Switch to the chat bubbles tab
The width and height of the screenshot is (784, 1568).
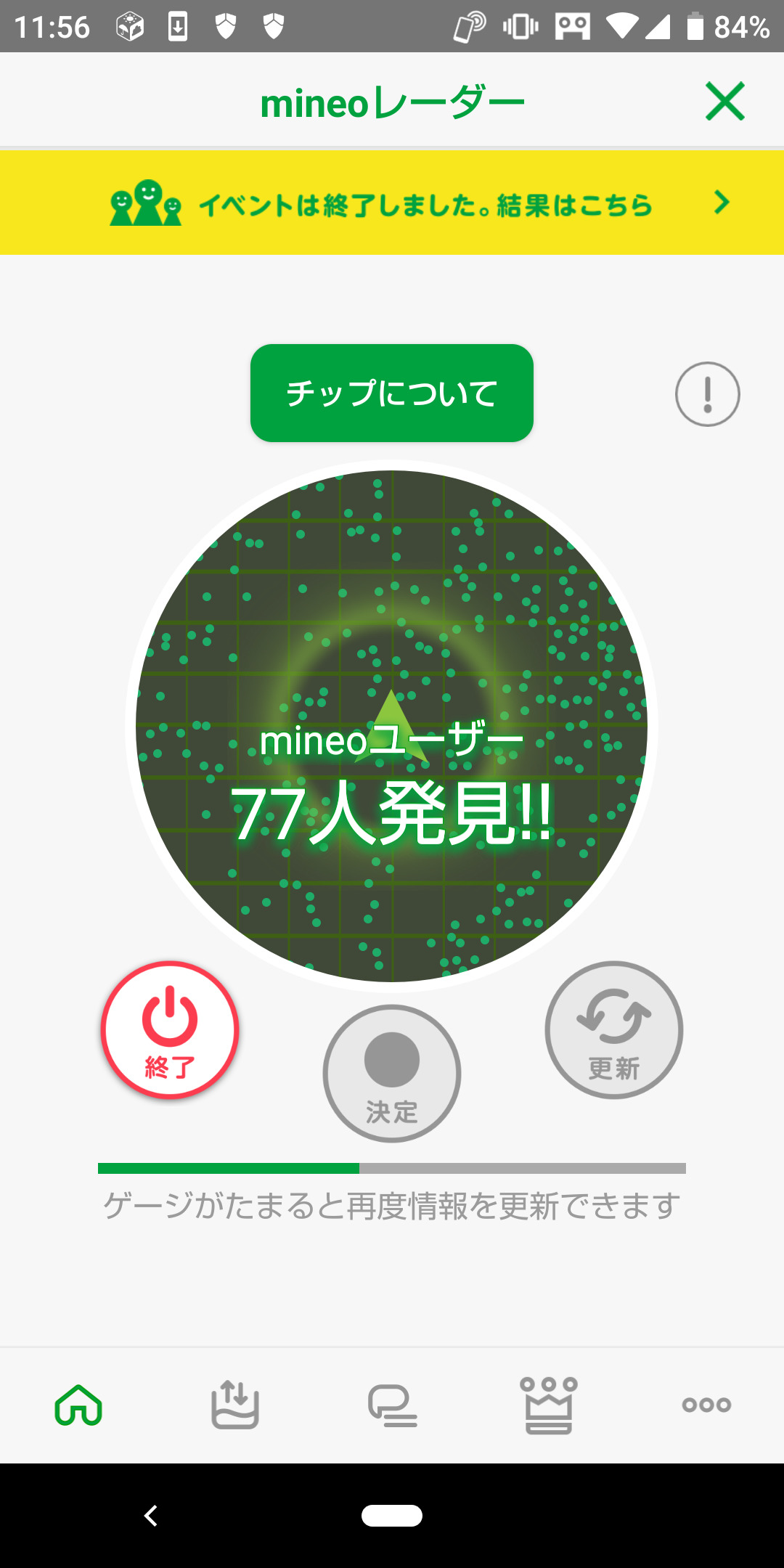click(392, 1405)
